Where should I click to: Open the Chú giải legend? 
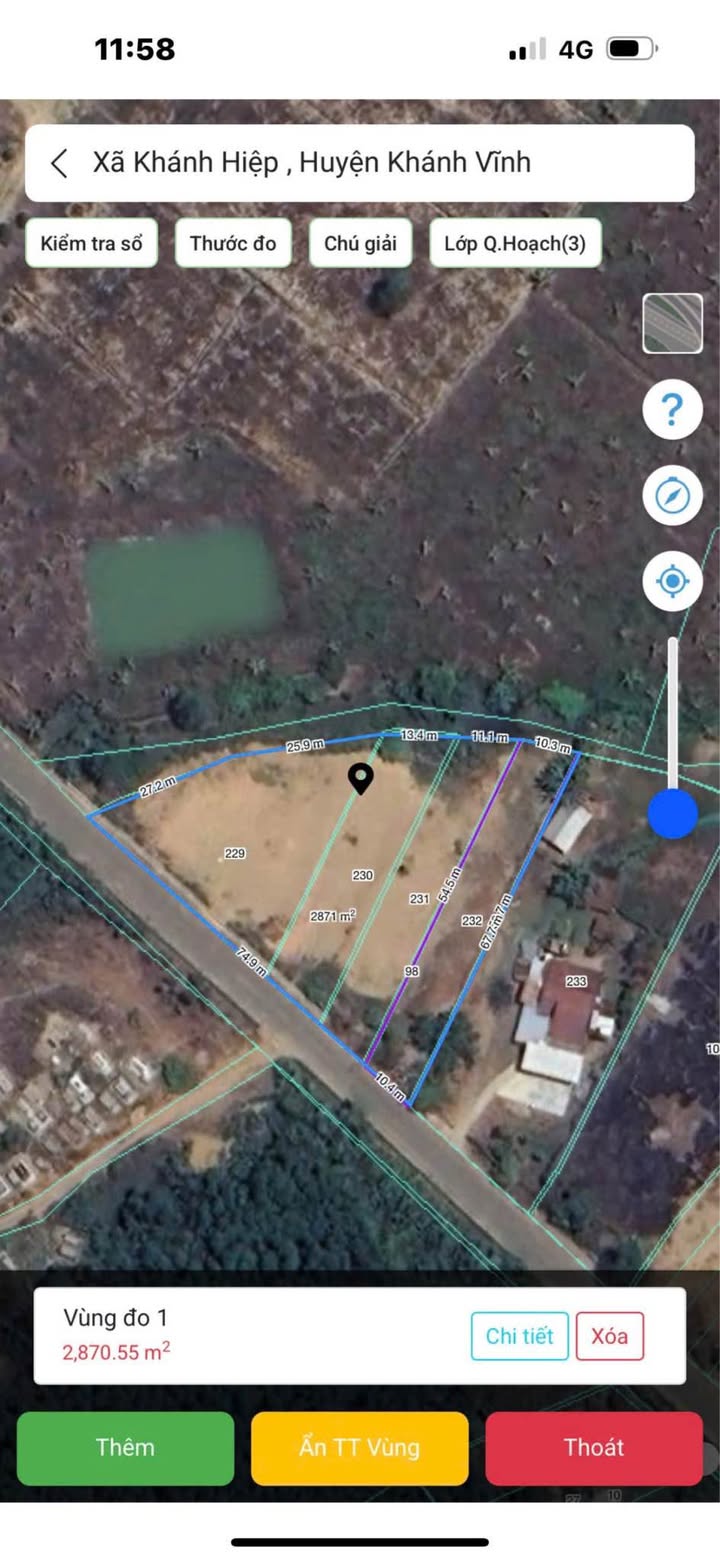pos(360,243)
